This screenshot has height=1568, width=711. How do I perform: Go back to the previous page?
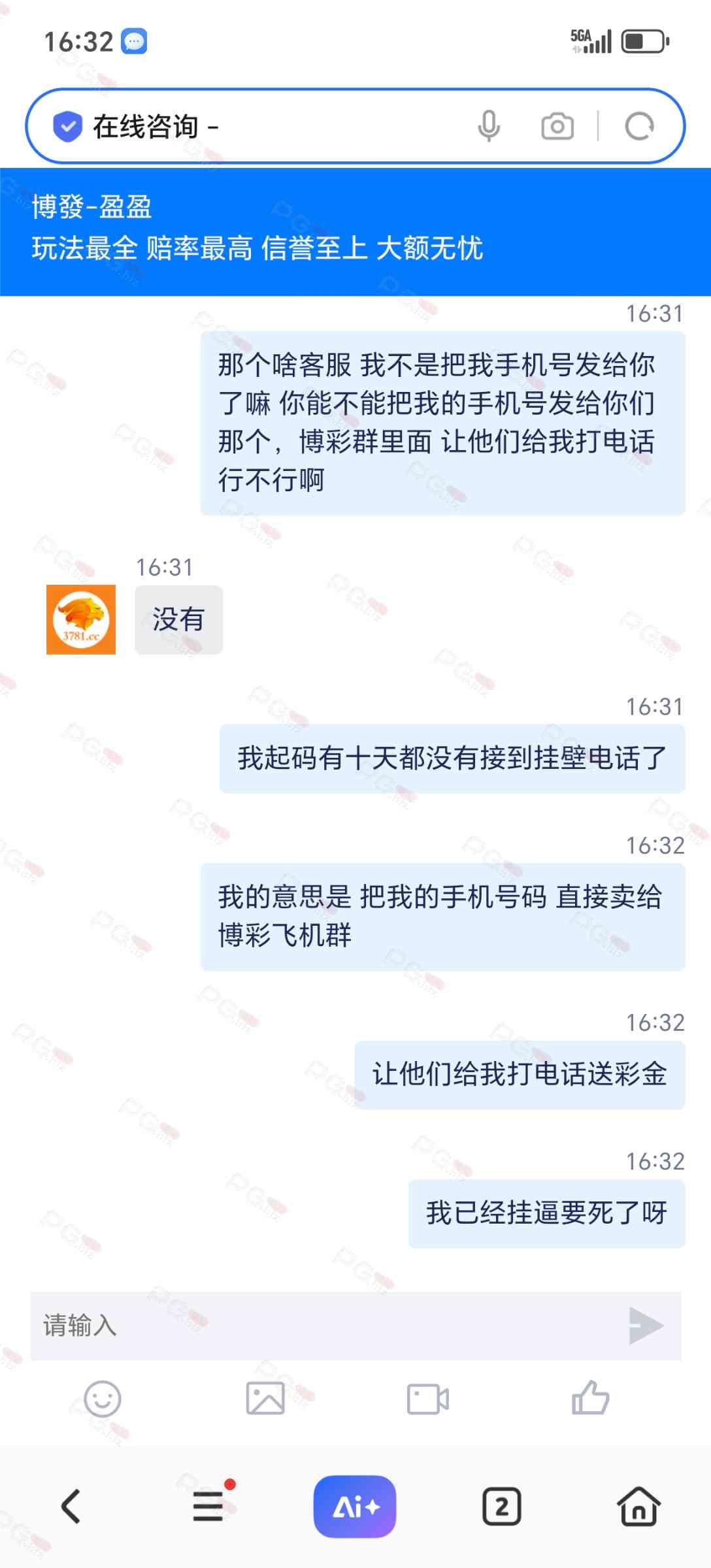(x=71, y=1507)
